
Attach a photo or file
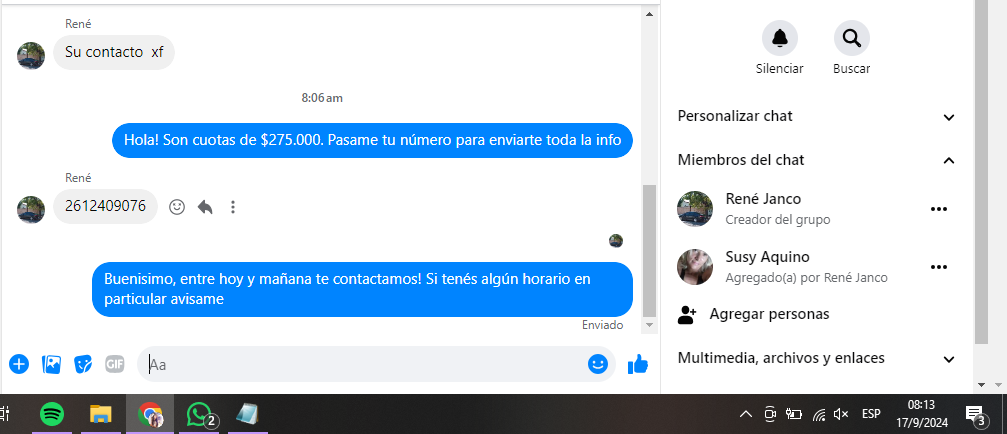[x=51, y=364]
